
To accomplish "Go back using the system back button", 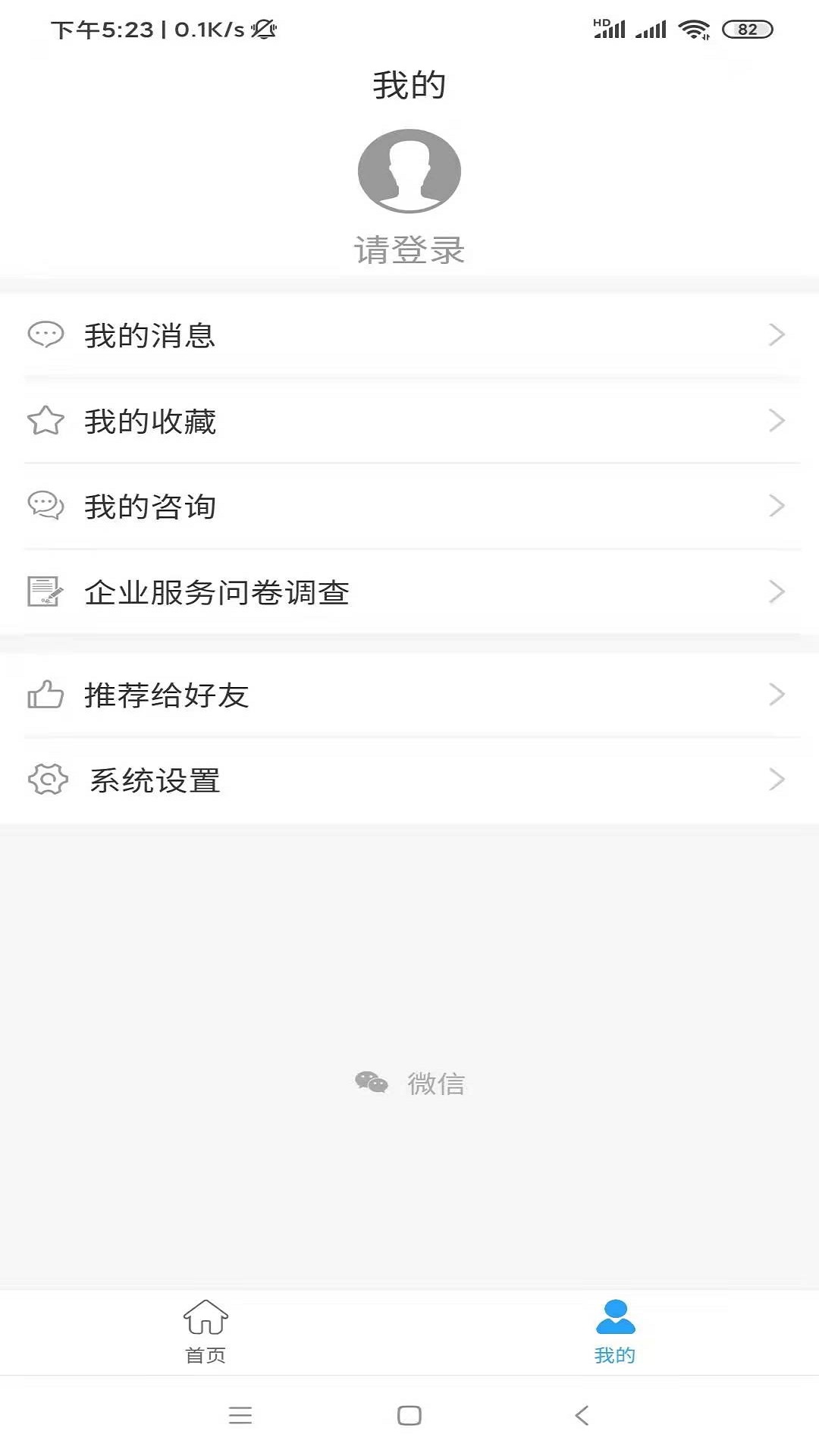I will tap(582, 1415).
